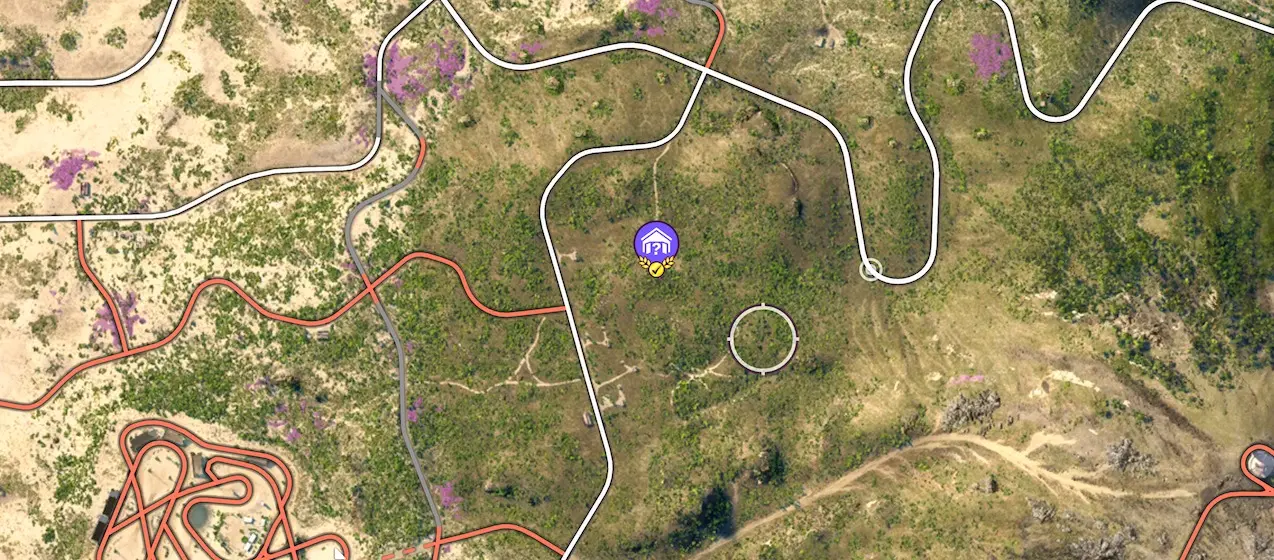
Task: Select the purple Barn Find marker
Action: pos(656,243)
